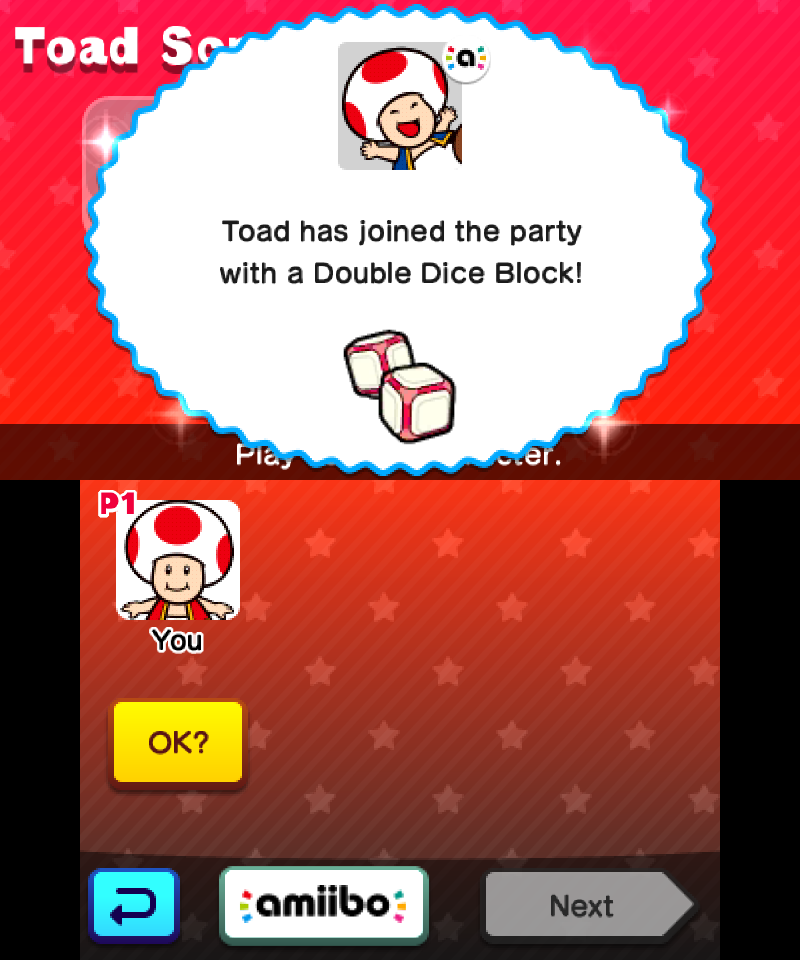Select the white amiibo button panel
The image size is (800, 960).
(x=324, y=905)
